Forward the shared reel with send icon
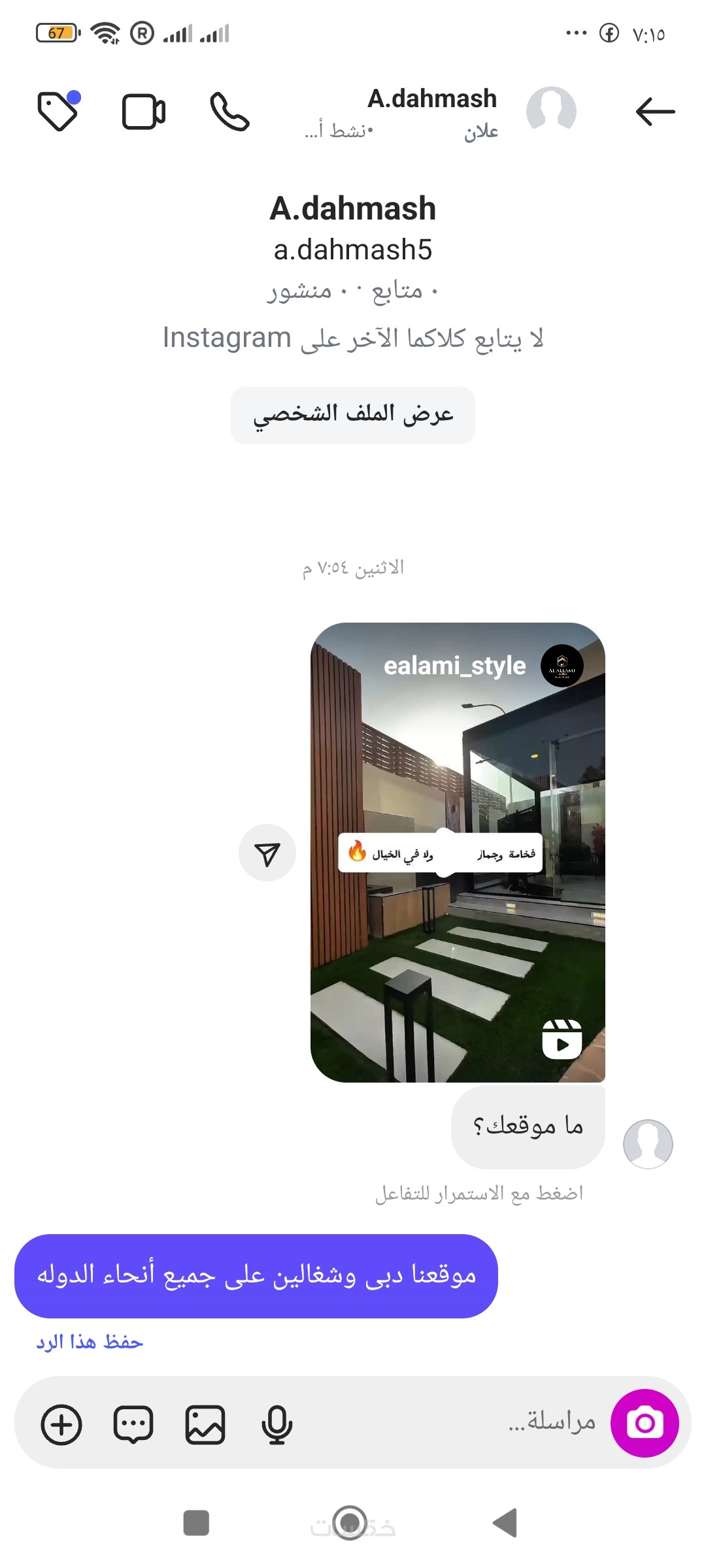Viewport: 706px width, 1568px height. (x=267, y=853)
